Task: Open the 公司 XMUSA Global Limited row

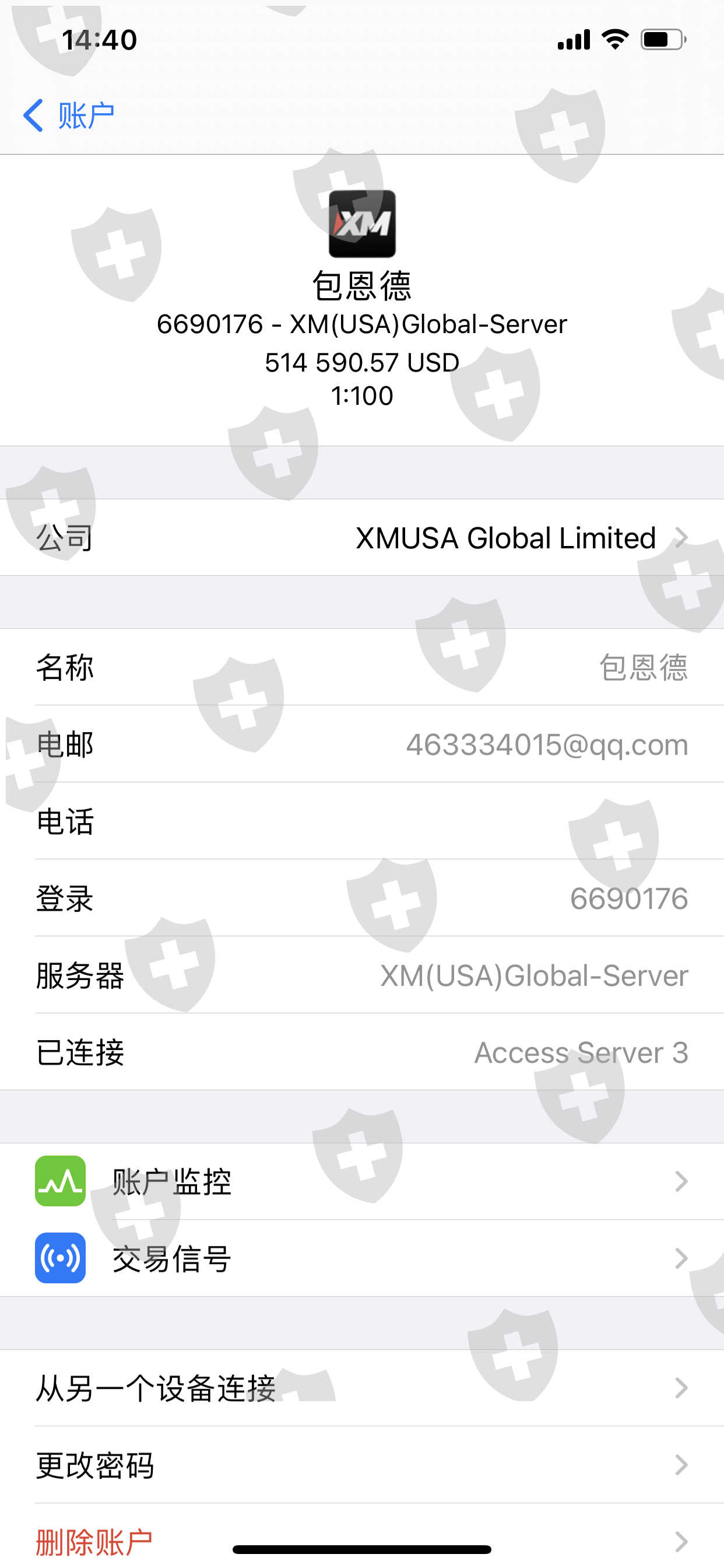Action: [x=362, y=537]
